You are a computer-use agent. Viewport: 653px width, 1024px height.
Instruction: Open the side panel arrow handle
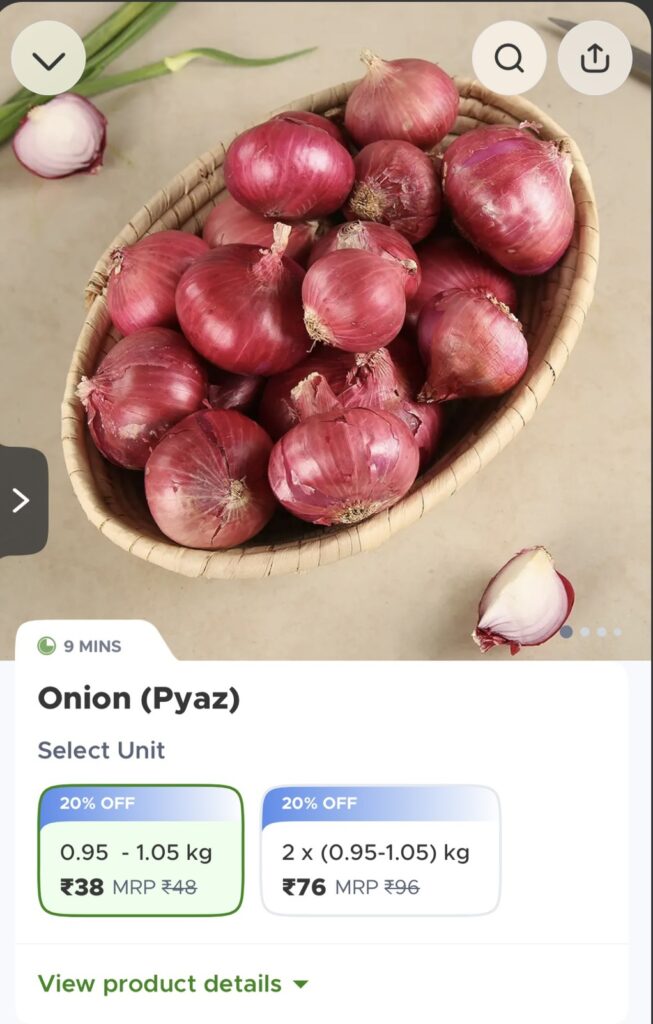pyautogui.click(x=21, y=500)
